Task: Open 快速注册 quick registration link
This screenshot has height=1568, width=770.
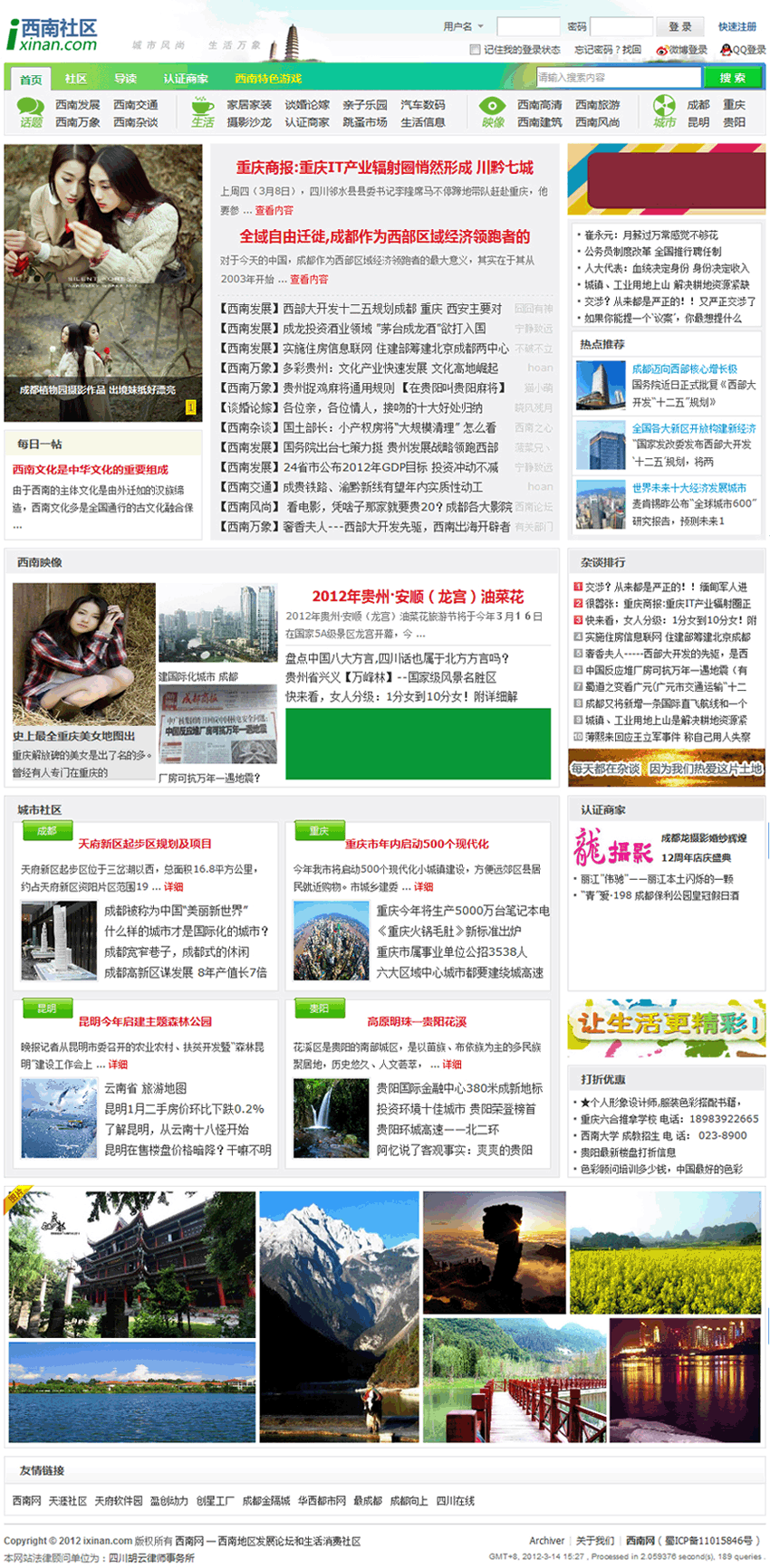Action: click(x=737, y=27)
